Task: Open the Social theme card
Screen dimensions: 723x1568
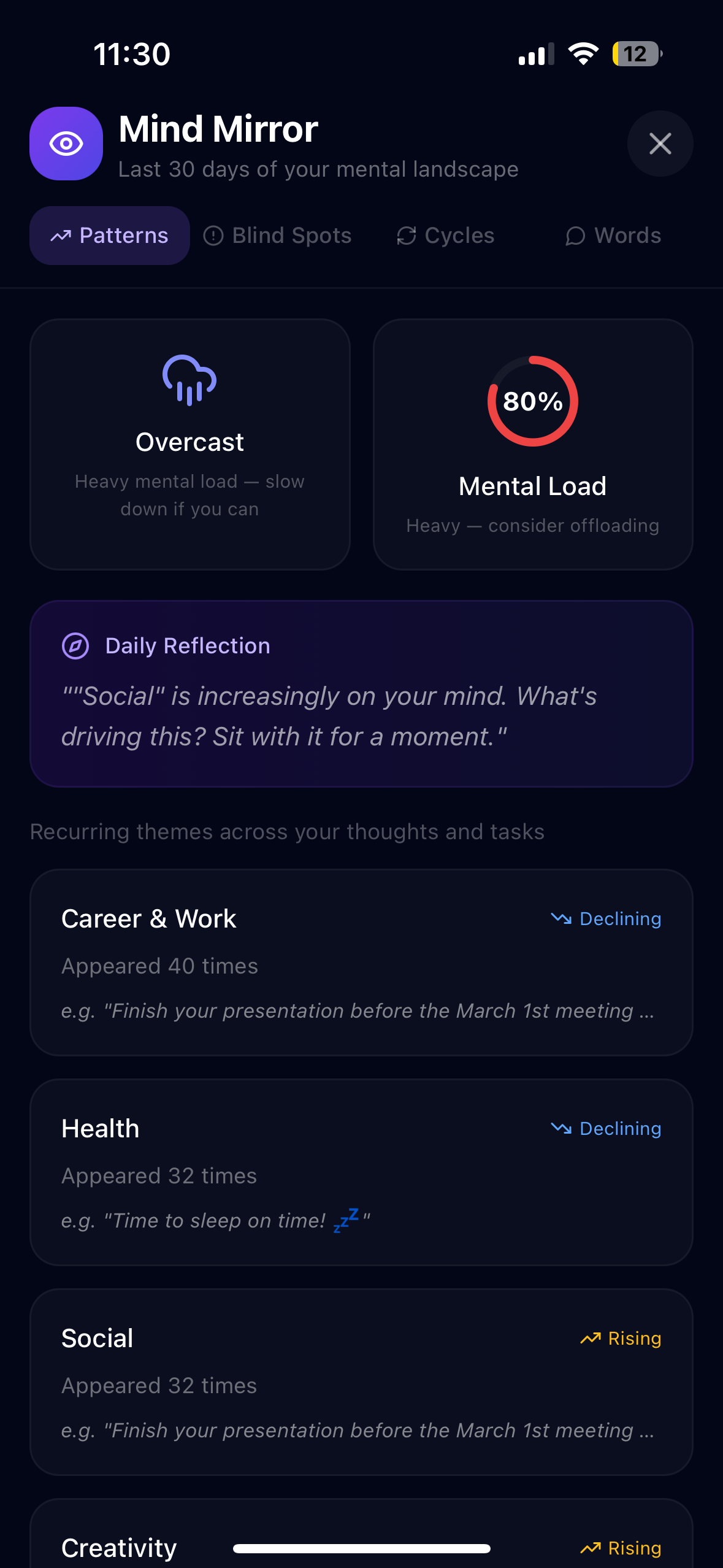Action: [x=361, y=1382]
